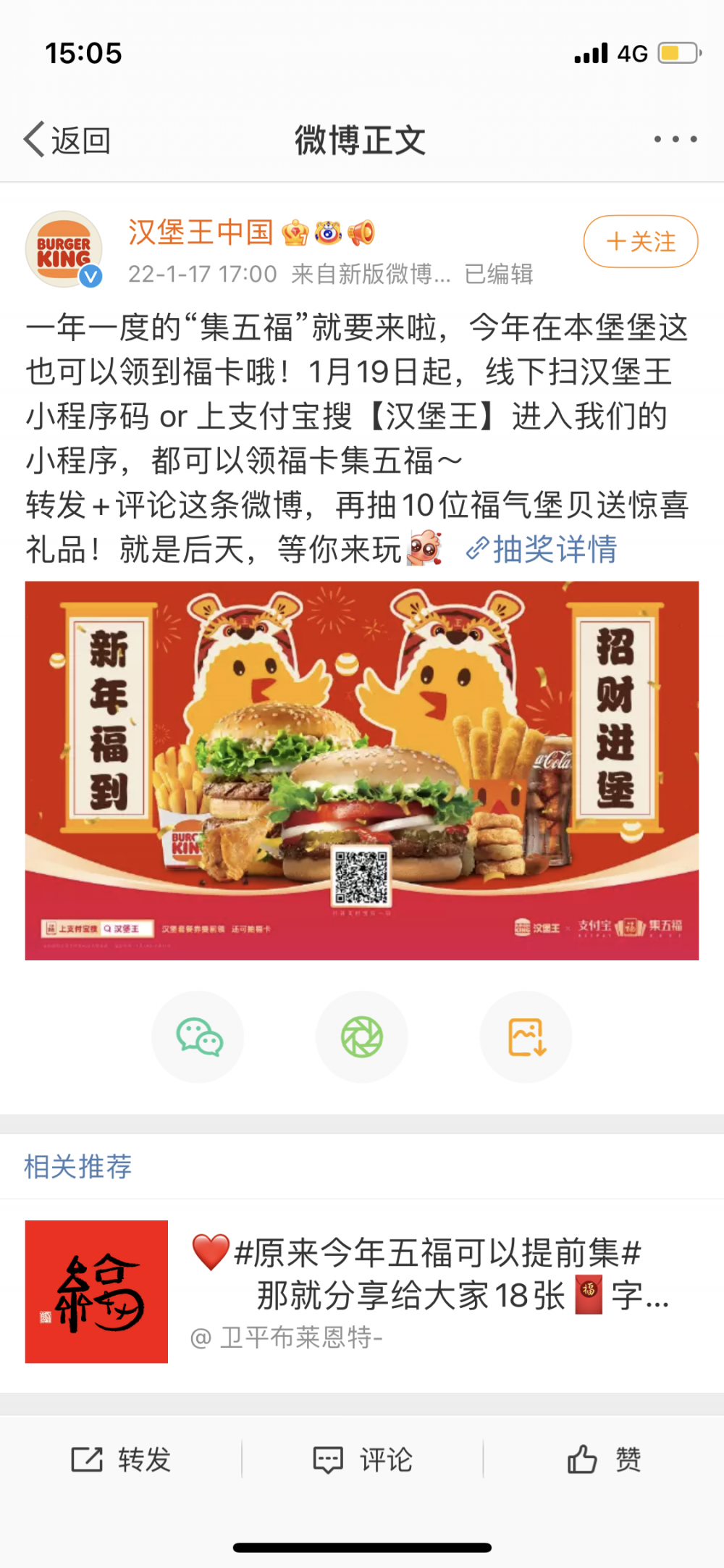
Task: Go back with the 返回 button
Action: click(67, 140)
